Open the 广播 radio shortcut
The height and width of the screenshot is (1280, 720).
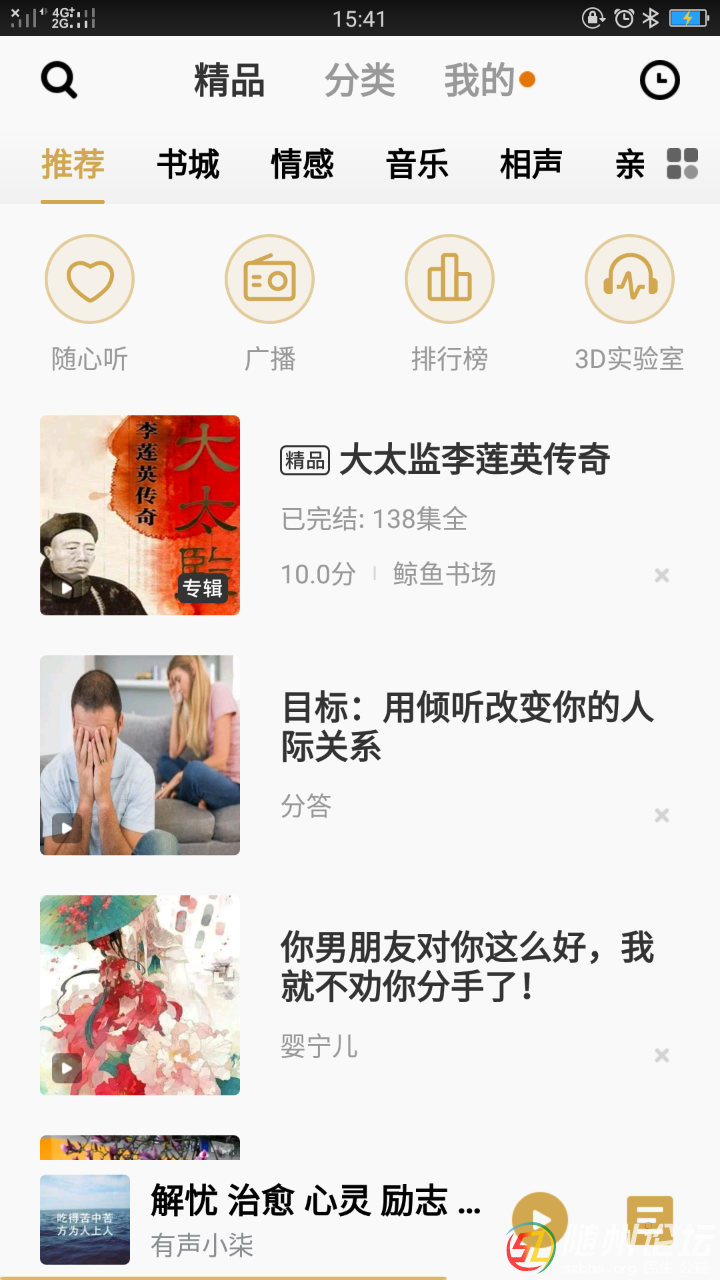(x=270, y=280)
